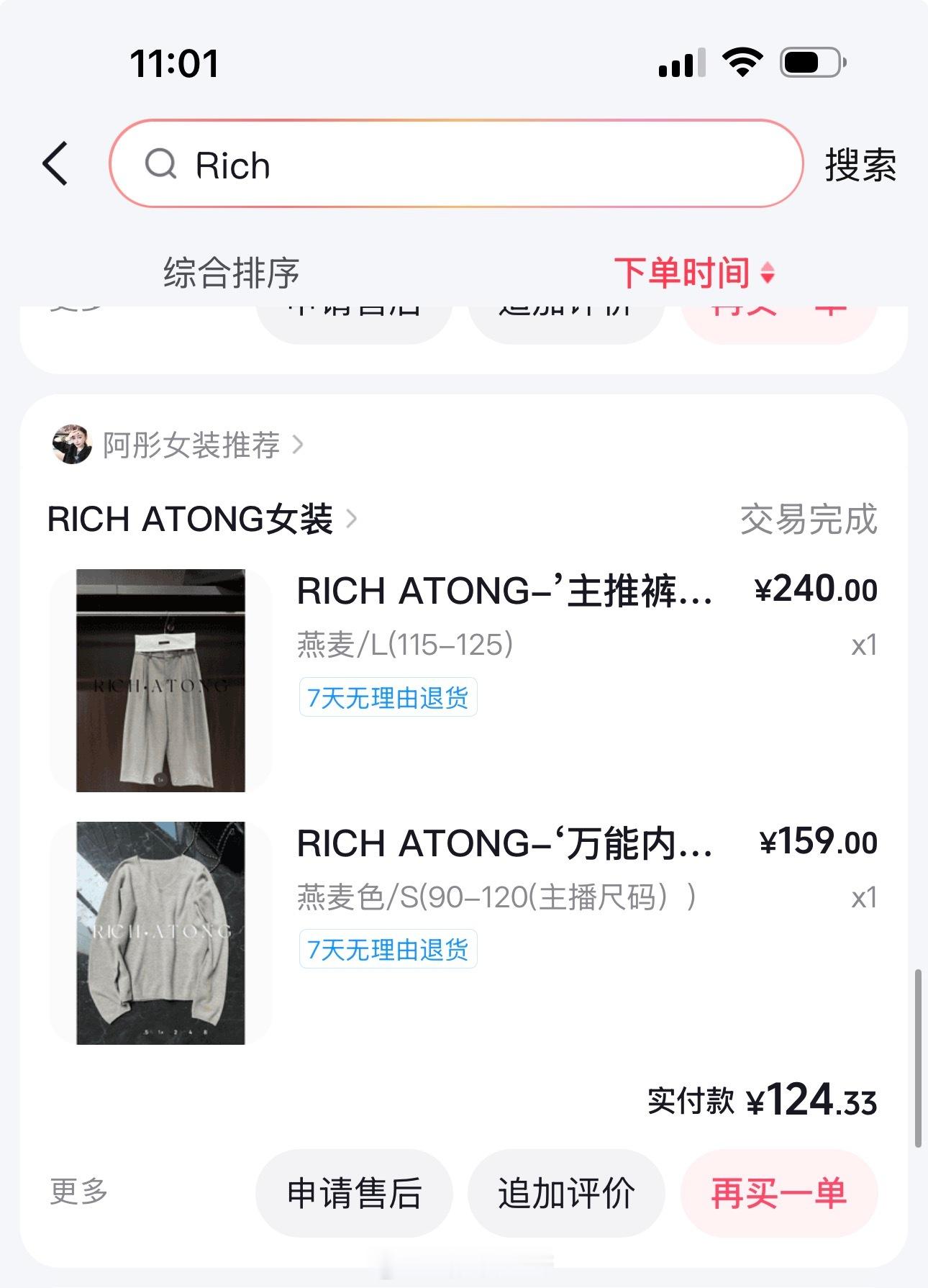Switch to 综合排序 sorting

231,273
